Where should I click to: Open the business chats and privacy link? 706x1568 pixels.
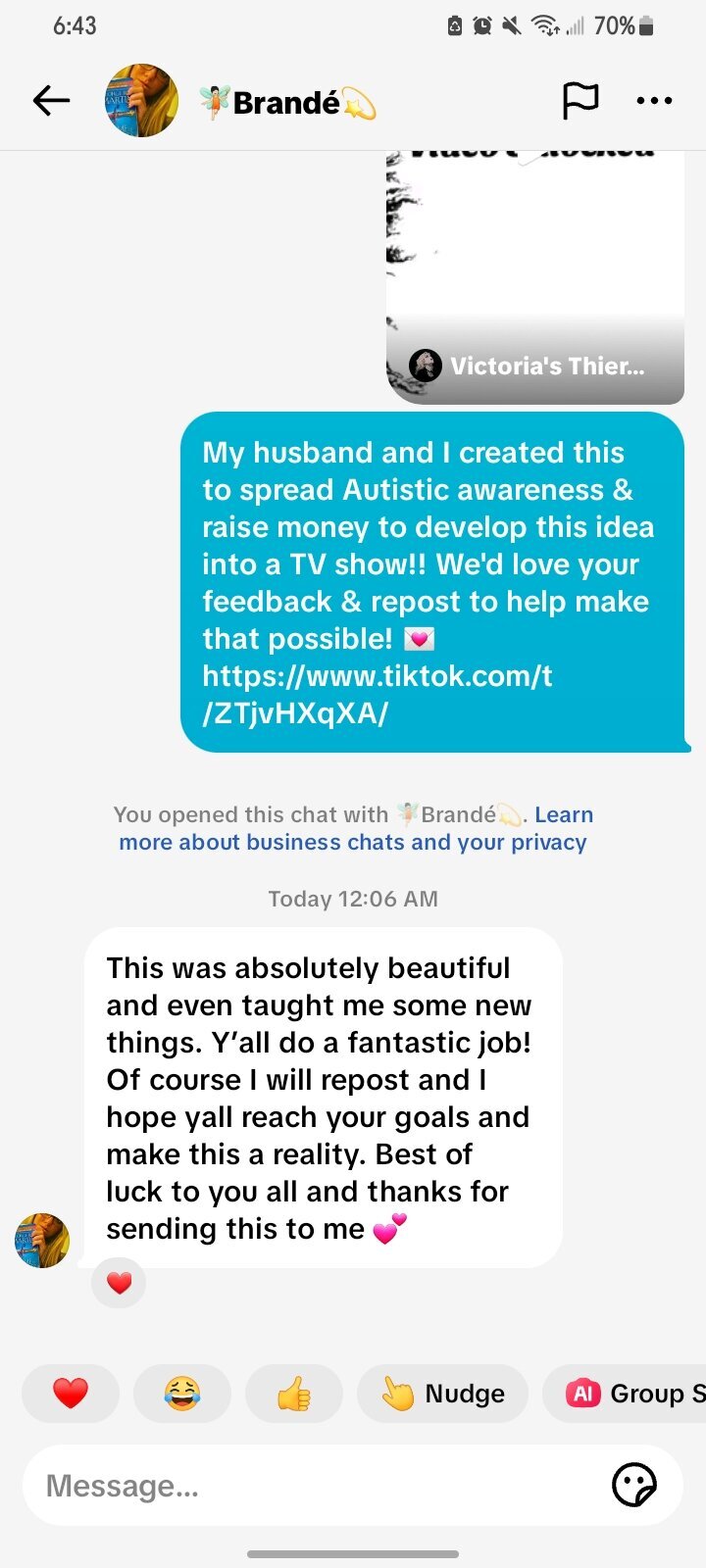353,842
